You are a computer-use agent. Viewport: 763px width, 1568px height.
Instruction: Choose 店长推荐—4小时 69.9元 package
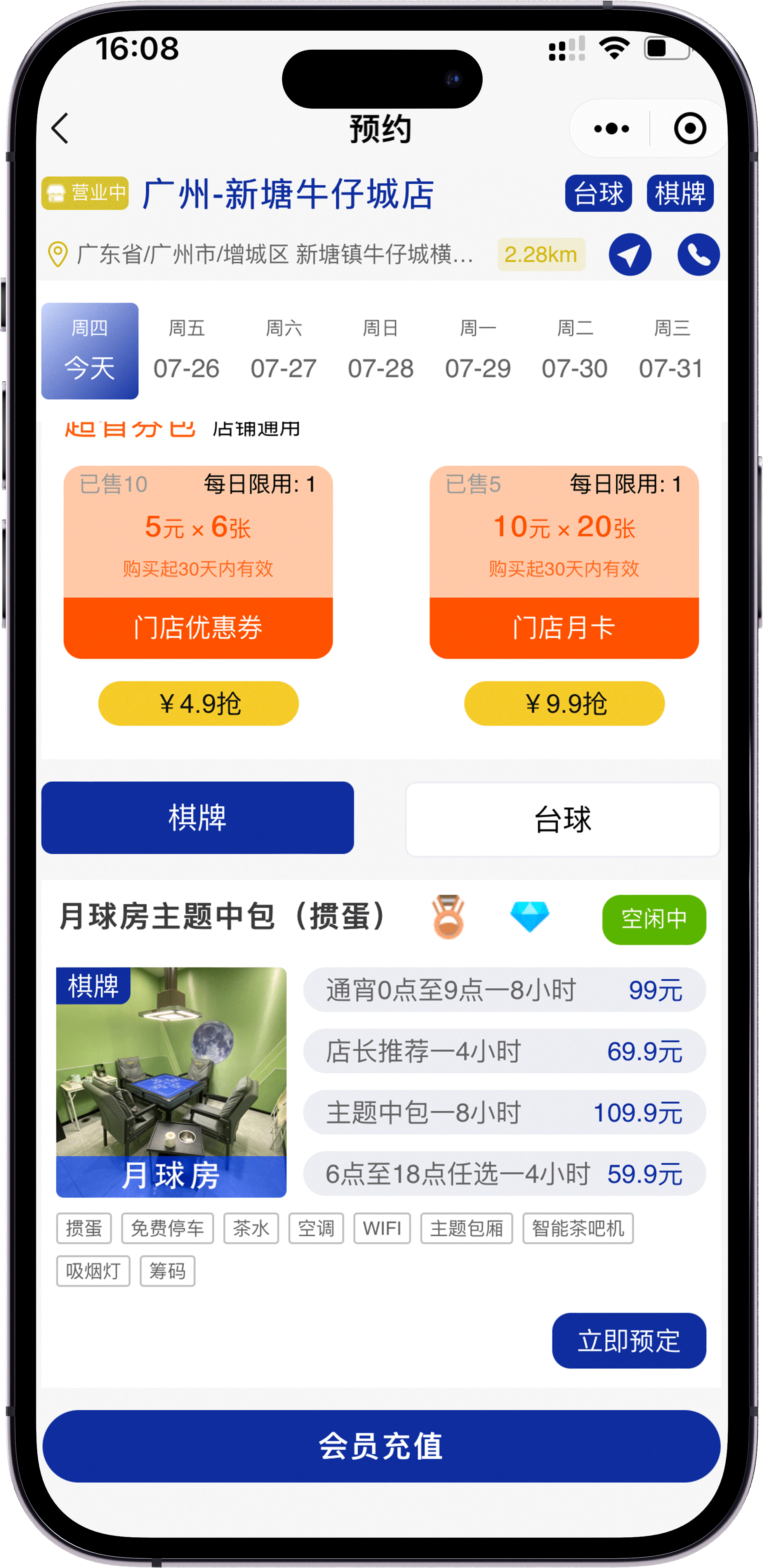(x=504, y=1051)
